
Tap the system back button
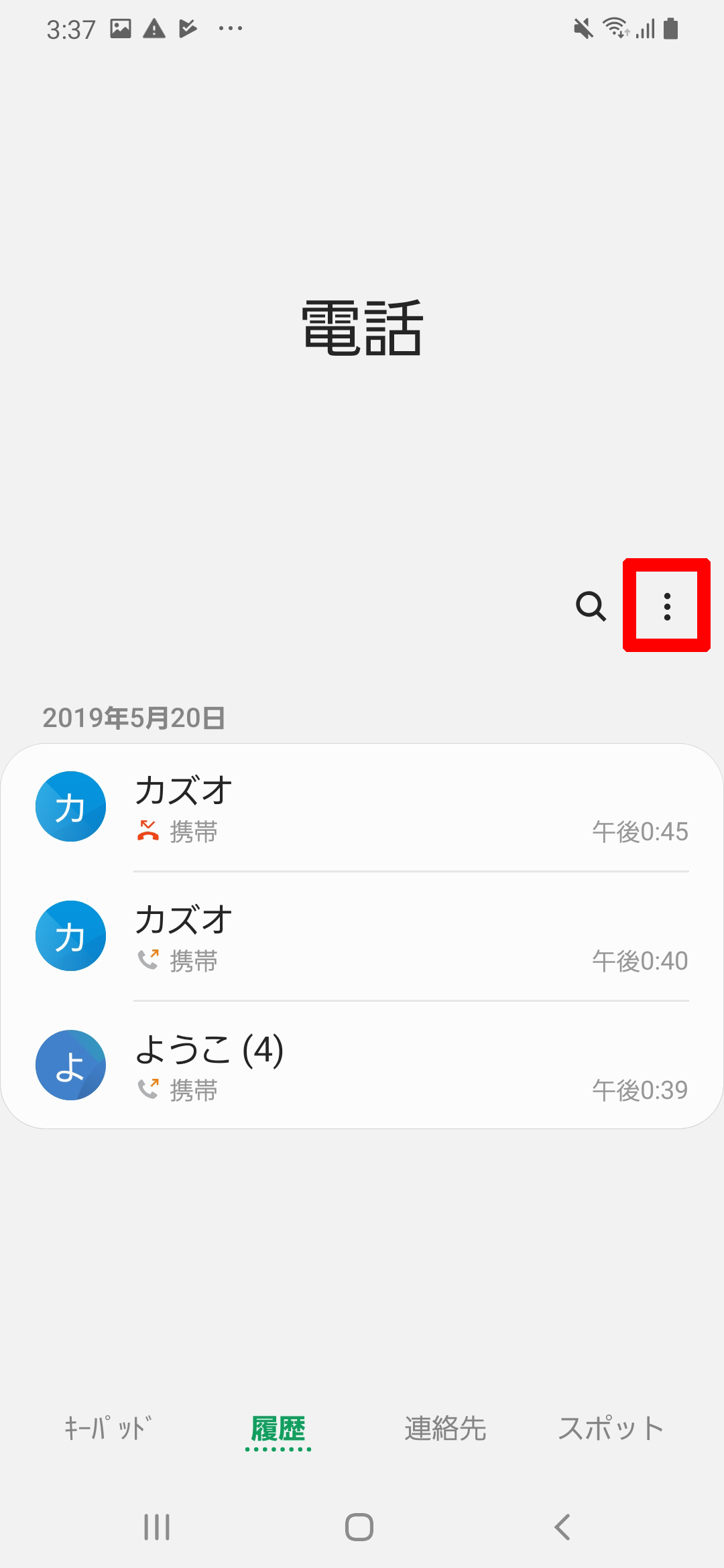[x=562, y=1527]
